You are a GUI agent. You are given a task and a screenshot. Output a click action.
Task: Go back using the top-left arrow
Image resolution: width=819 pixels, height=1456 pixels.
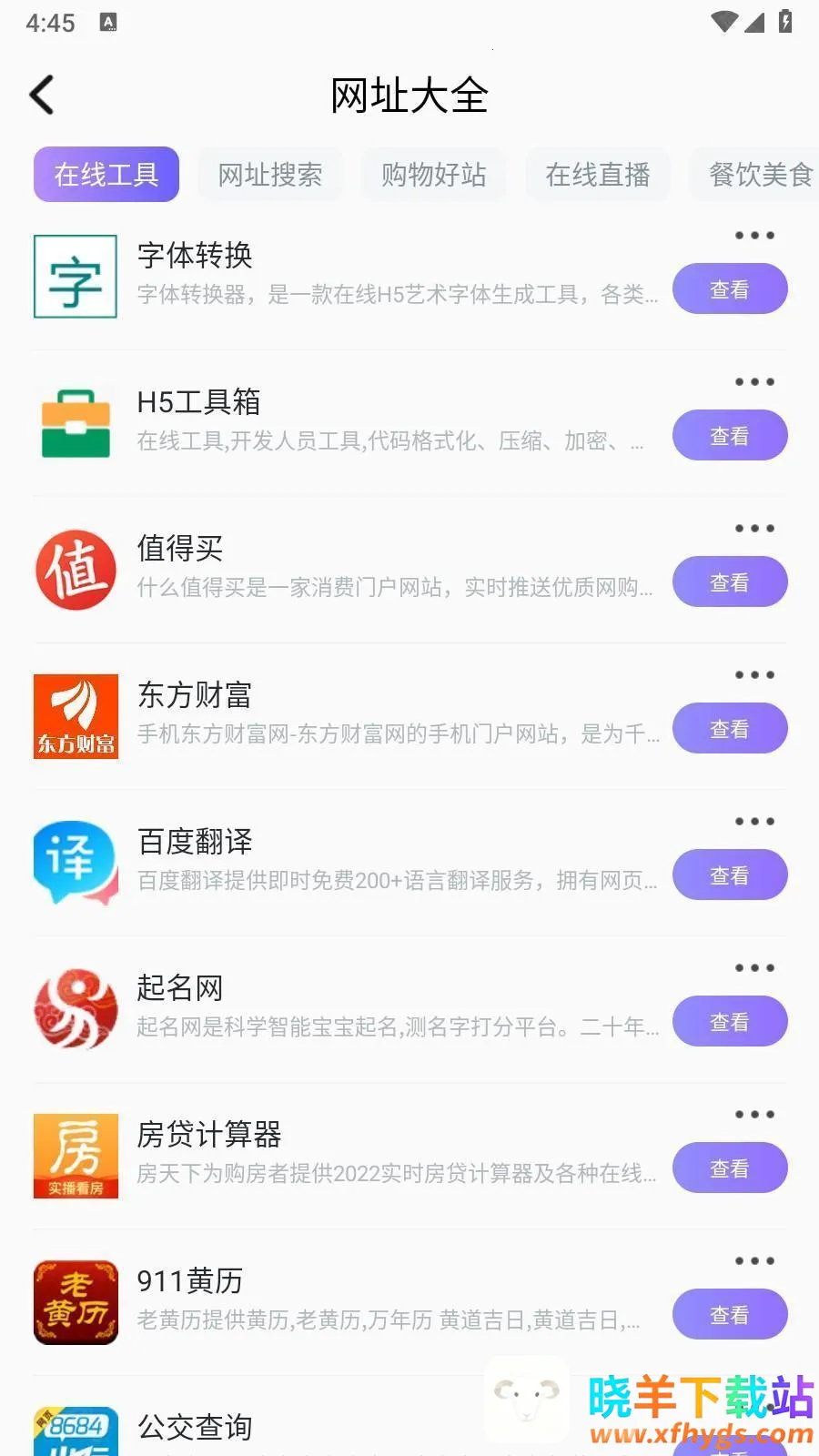point(42,95)
